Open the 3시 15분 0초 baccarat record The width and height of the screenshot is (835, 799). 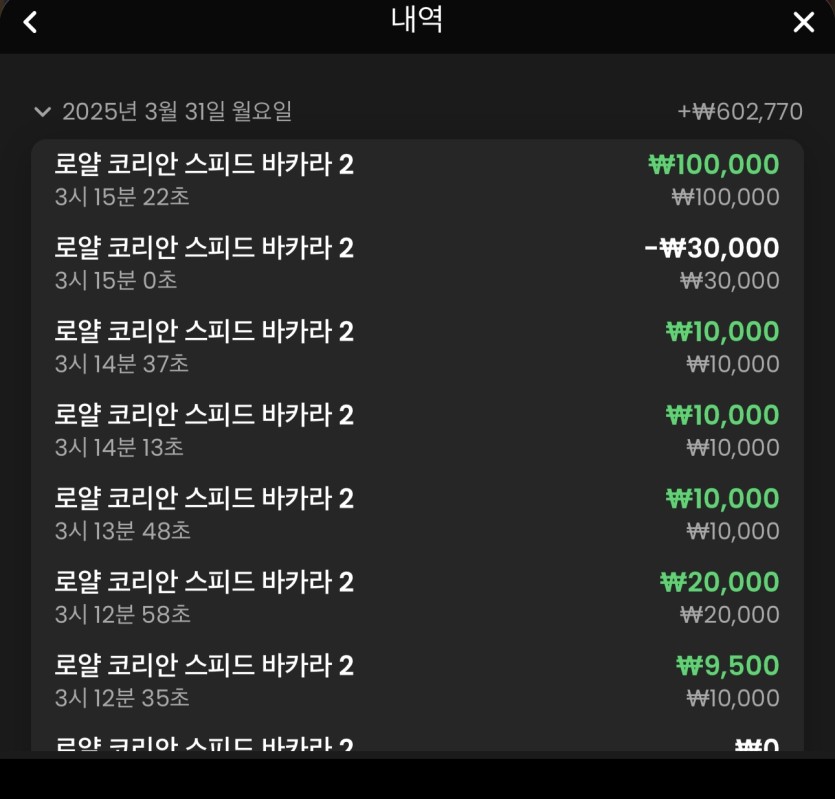(x=416, y=263)
